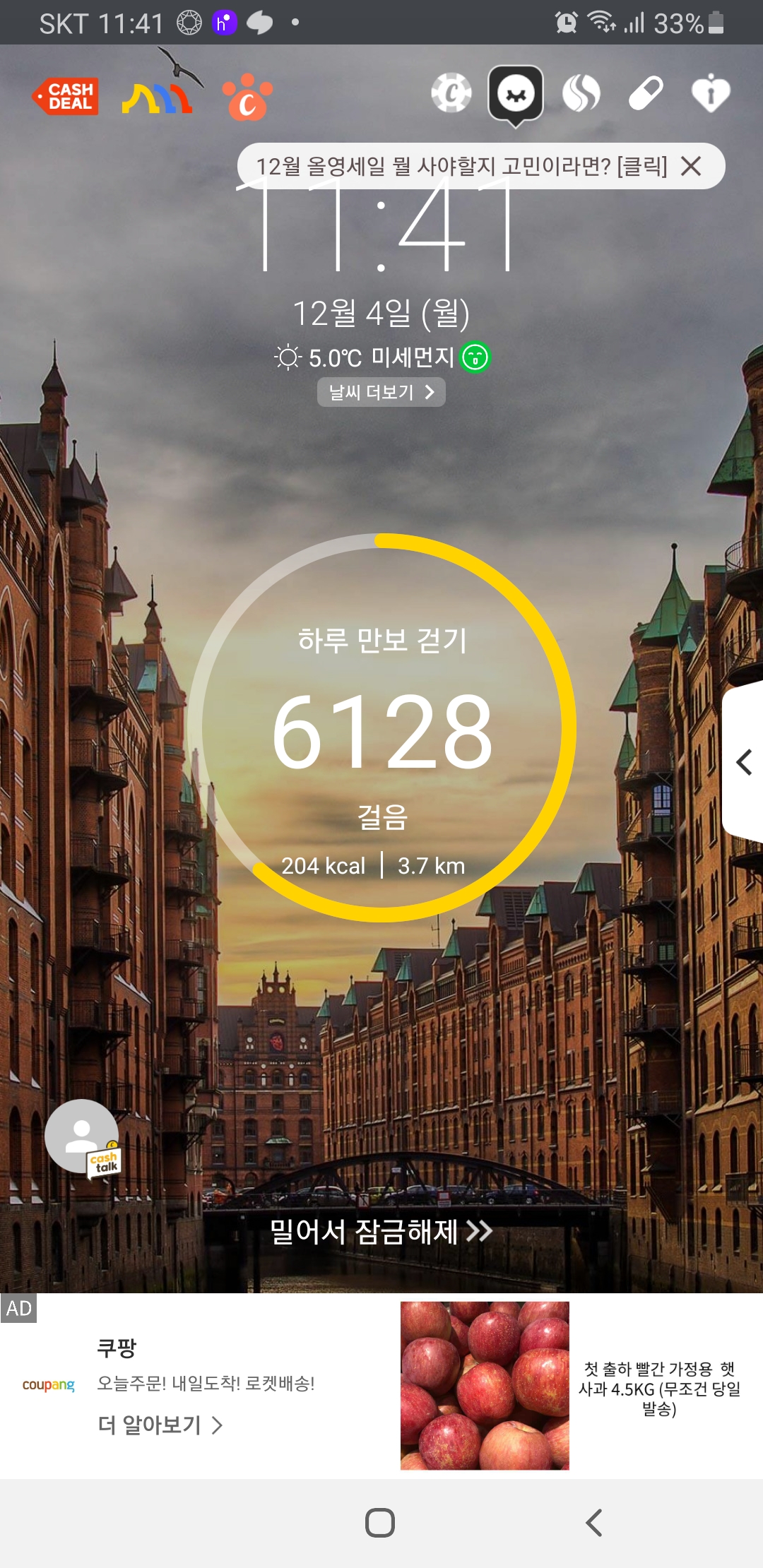Tap the white swirl S icon
This screenshot has height=1568, width=763.
click(x=581, y=93)
